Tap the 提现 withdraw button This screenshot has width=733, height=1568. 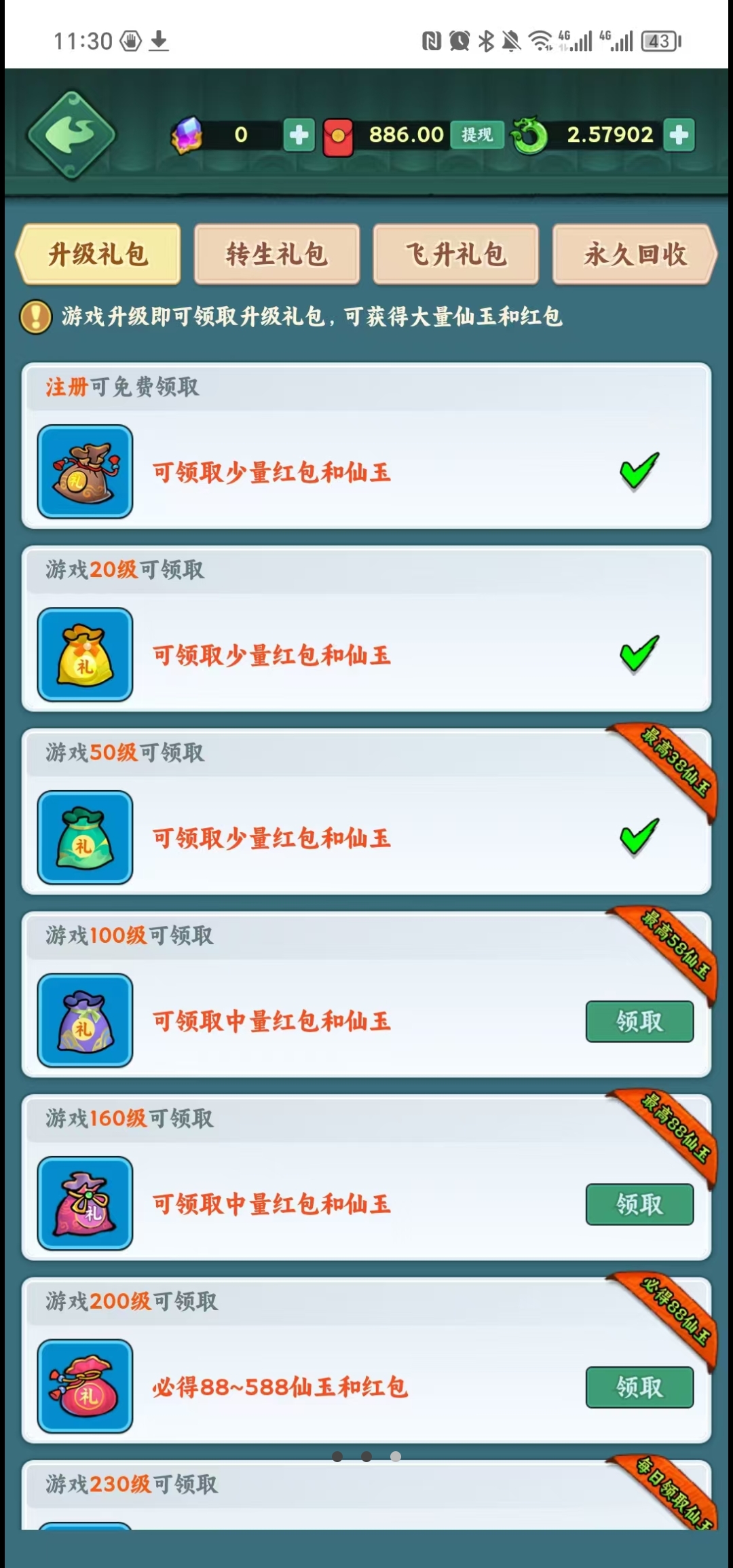(x=477, y=134)
